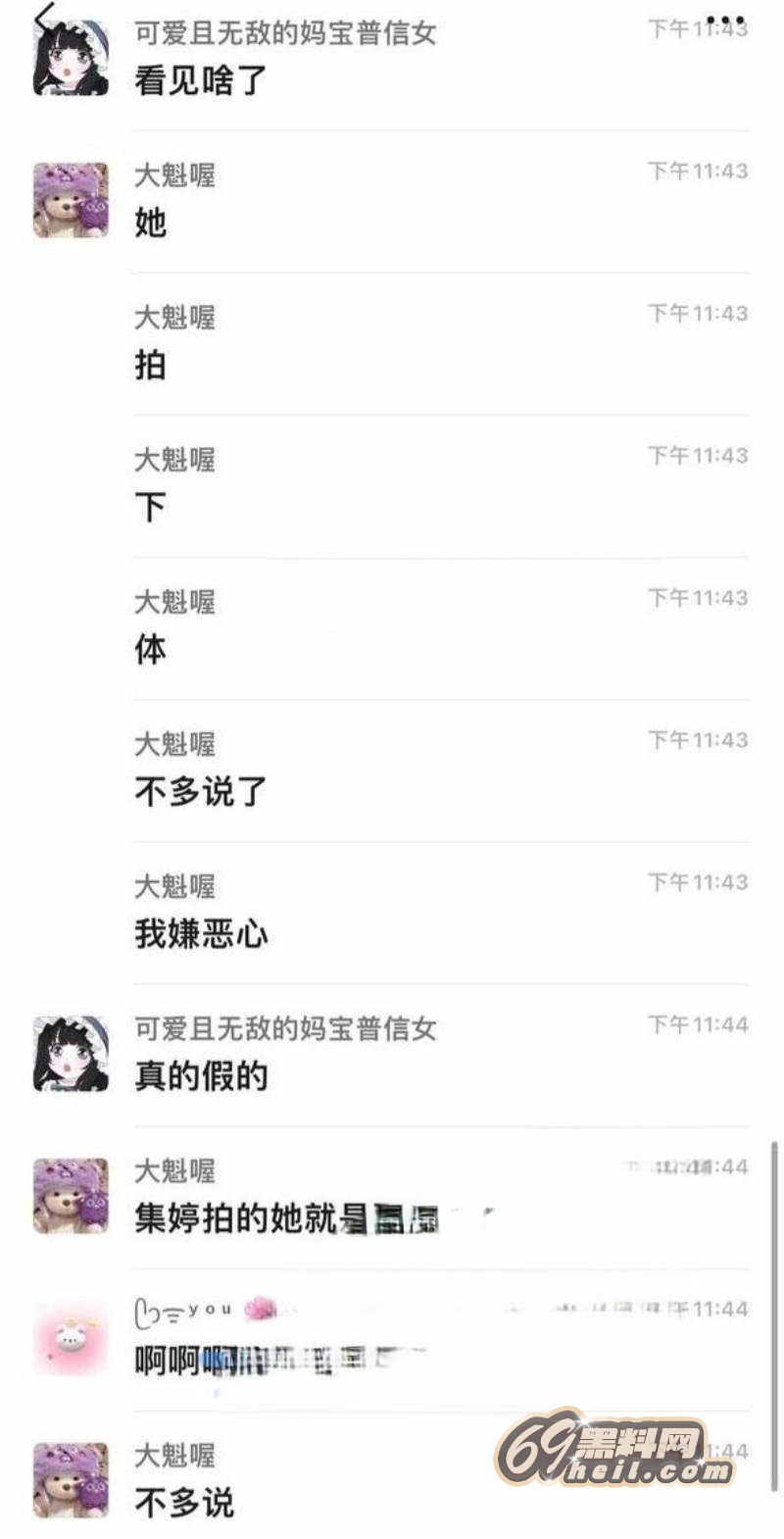Open the three-dot overflow menu
The height and width of the screenshot is (1539, 784).
point(725,21)
